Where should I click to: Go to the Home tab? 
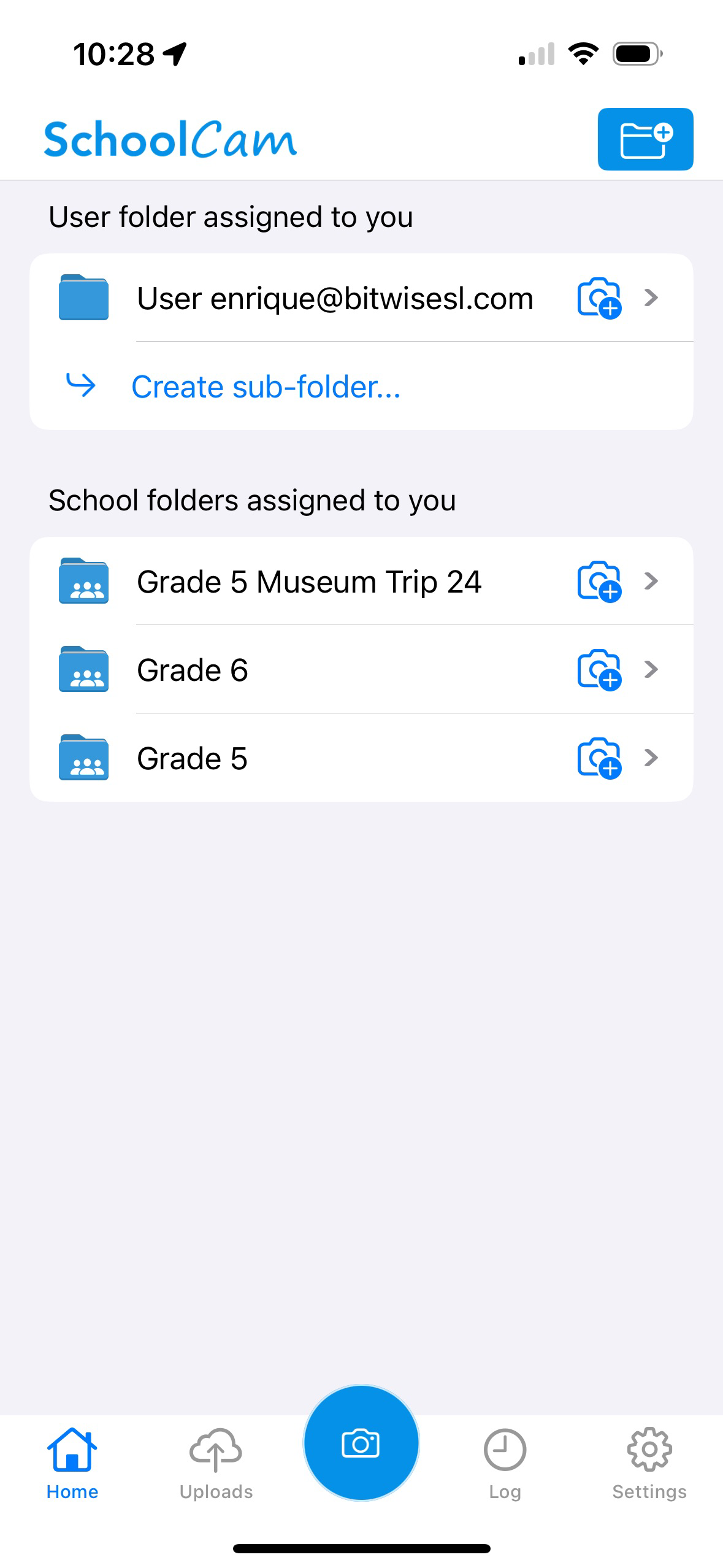tap(72, 1463)
